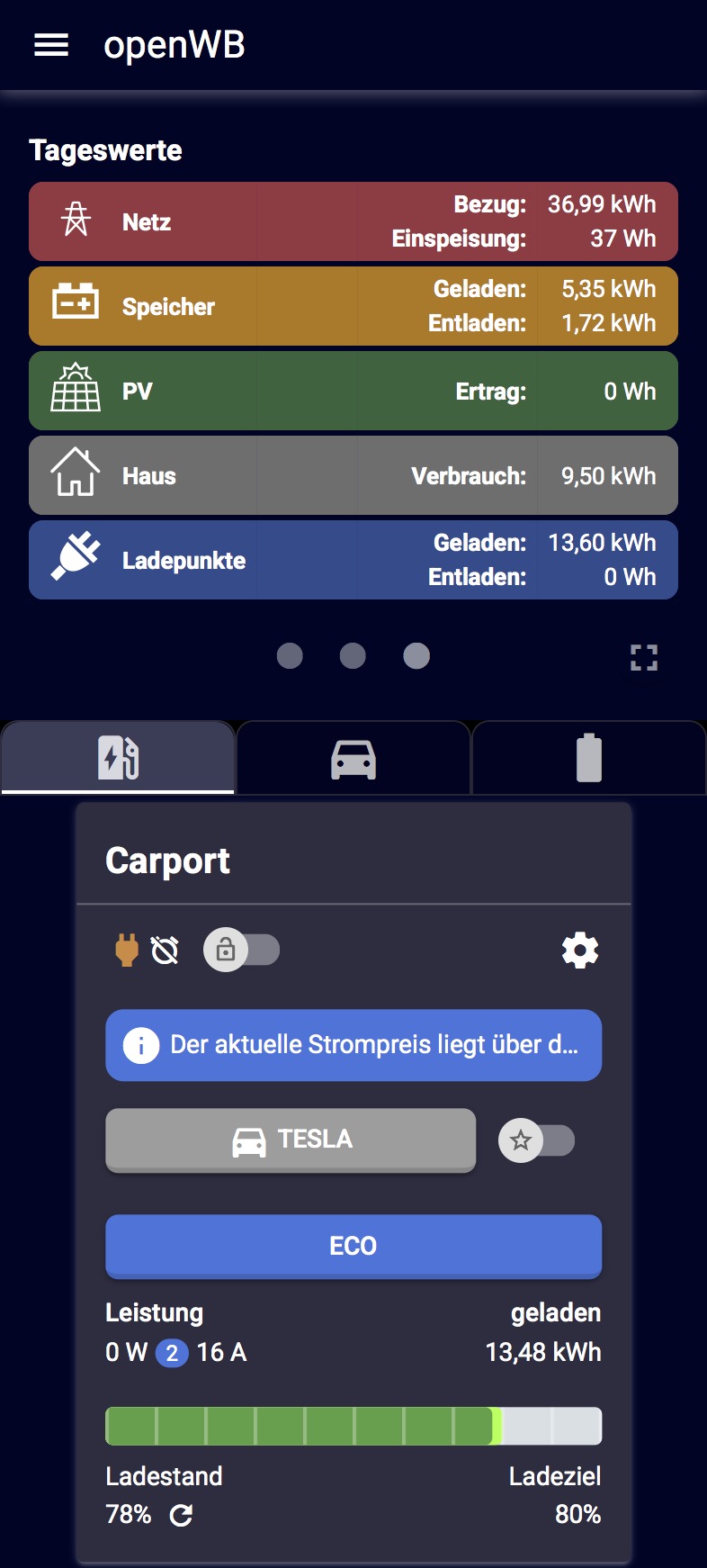Change the ECO charge mode
Viewport: 707px width, 1568px height.
(353, 1247)
